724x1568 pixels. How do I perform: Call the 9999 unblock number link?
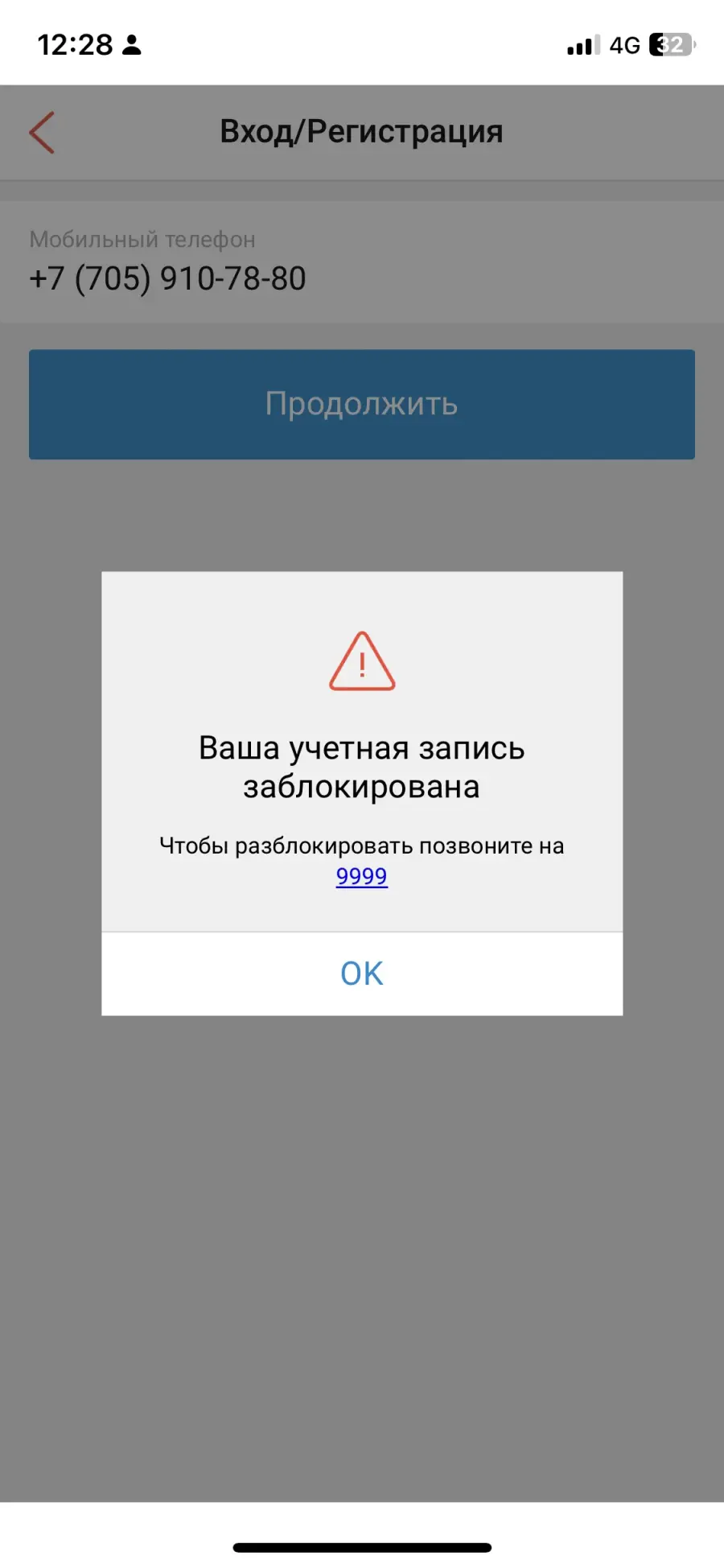[362, 876]
